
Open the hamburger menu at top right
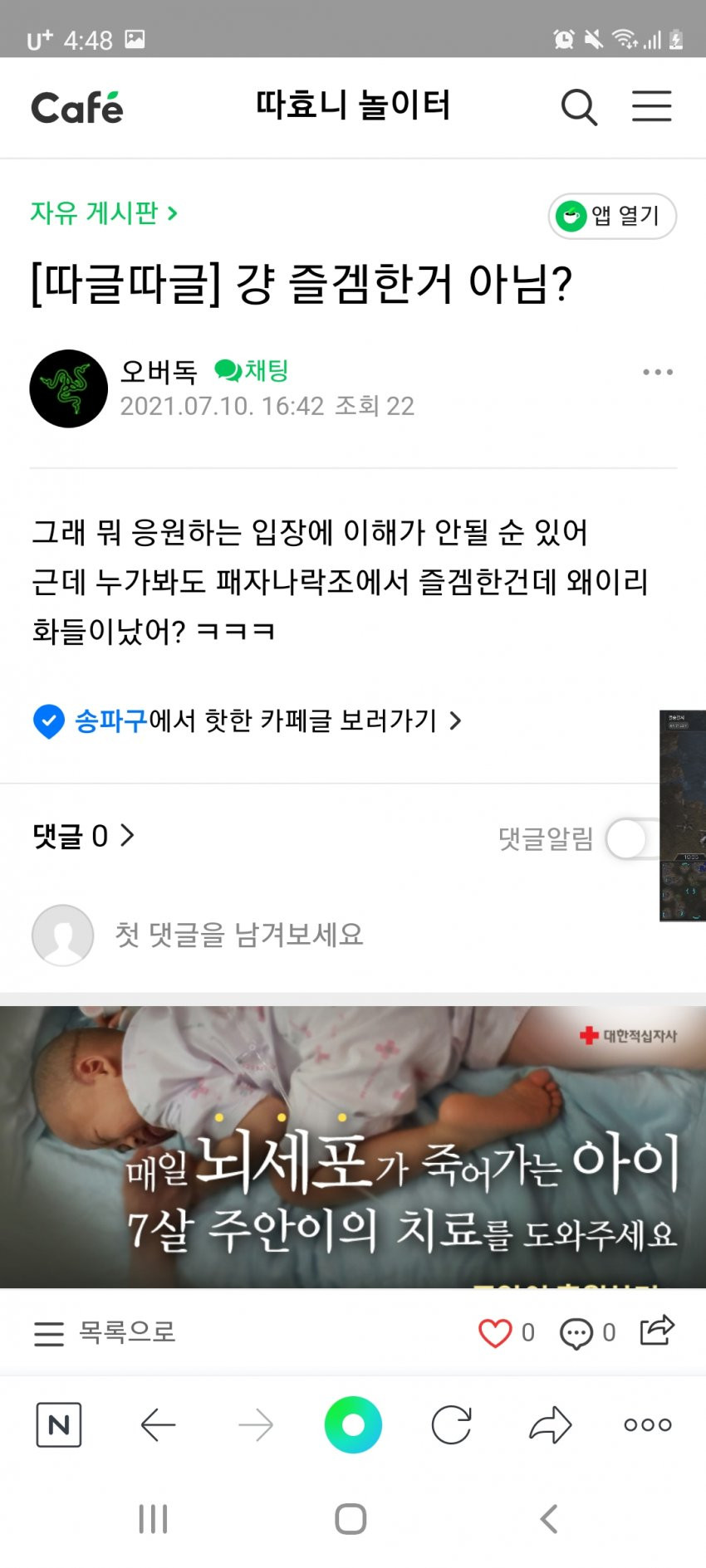[651, 106]
